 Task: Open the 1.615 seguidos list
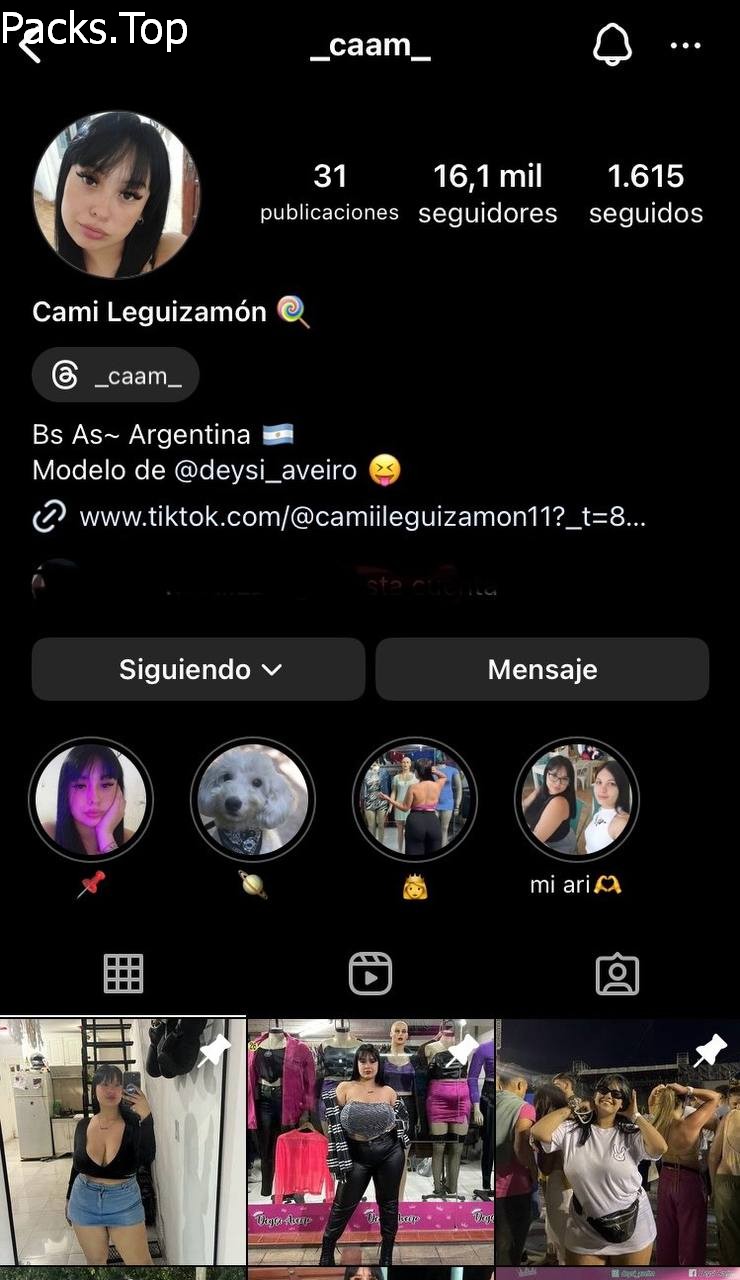(x=645, y=194)
